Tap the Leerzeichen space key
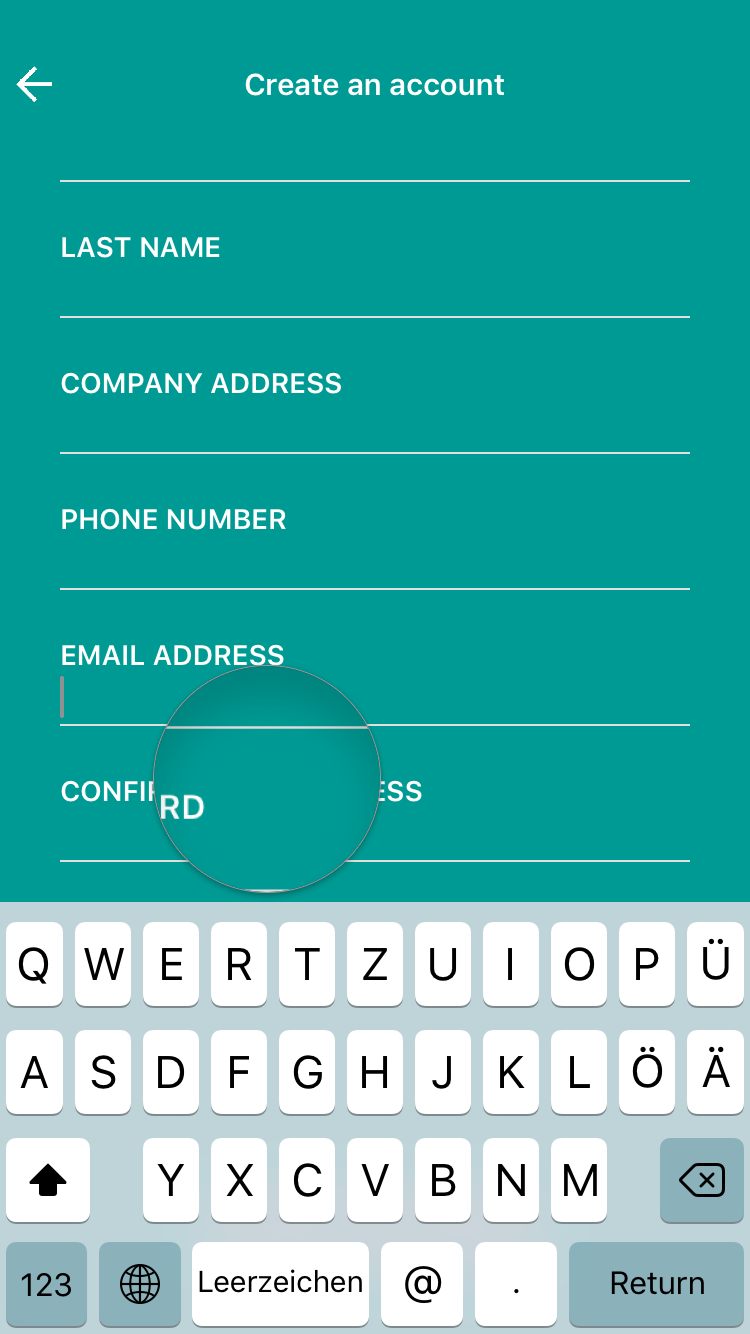 tap(280, 1283)
